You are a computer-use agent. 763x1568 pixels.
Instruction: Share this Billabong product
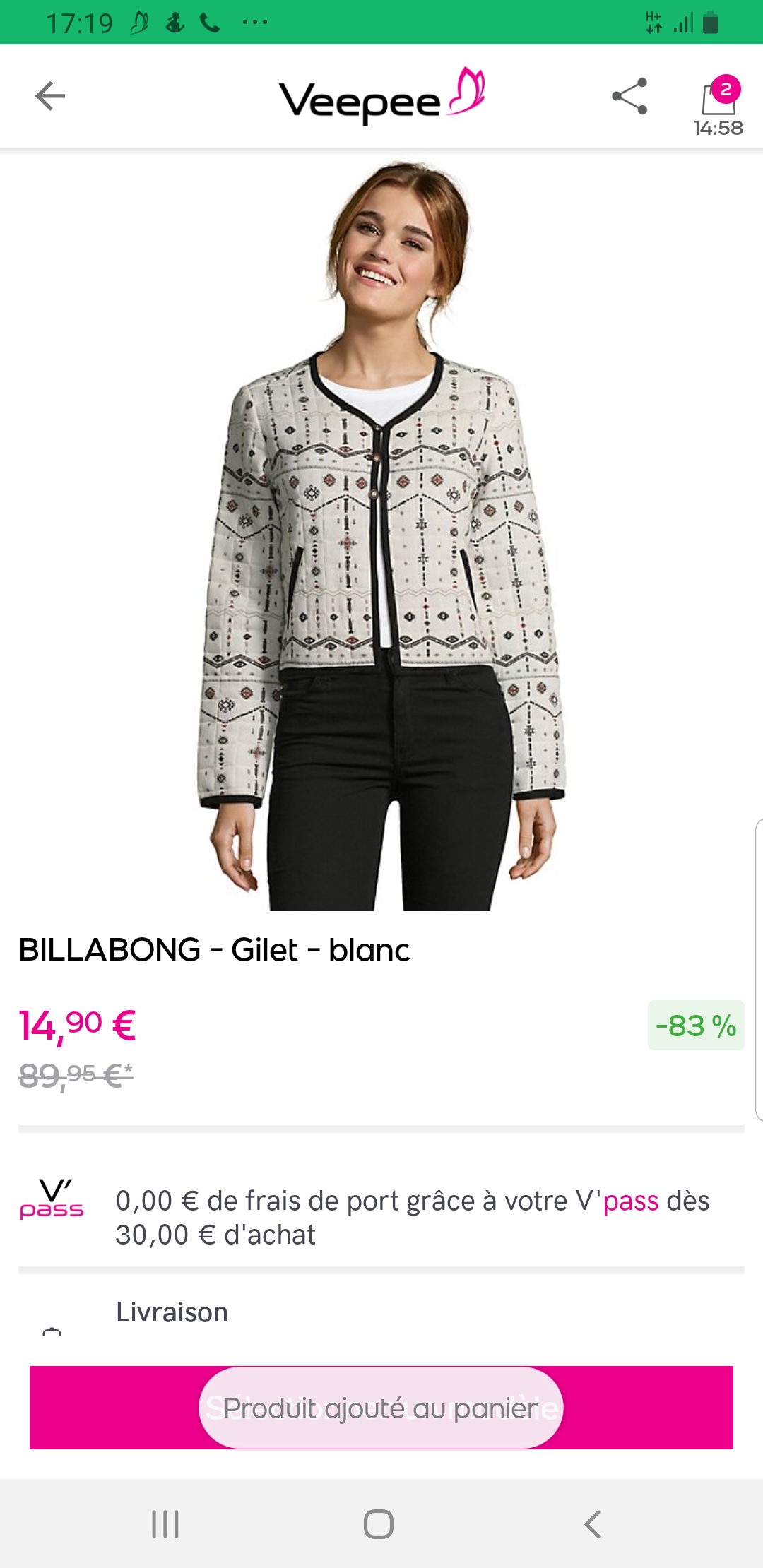point(629,96)
